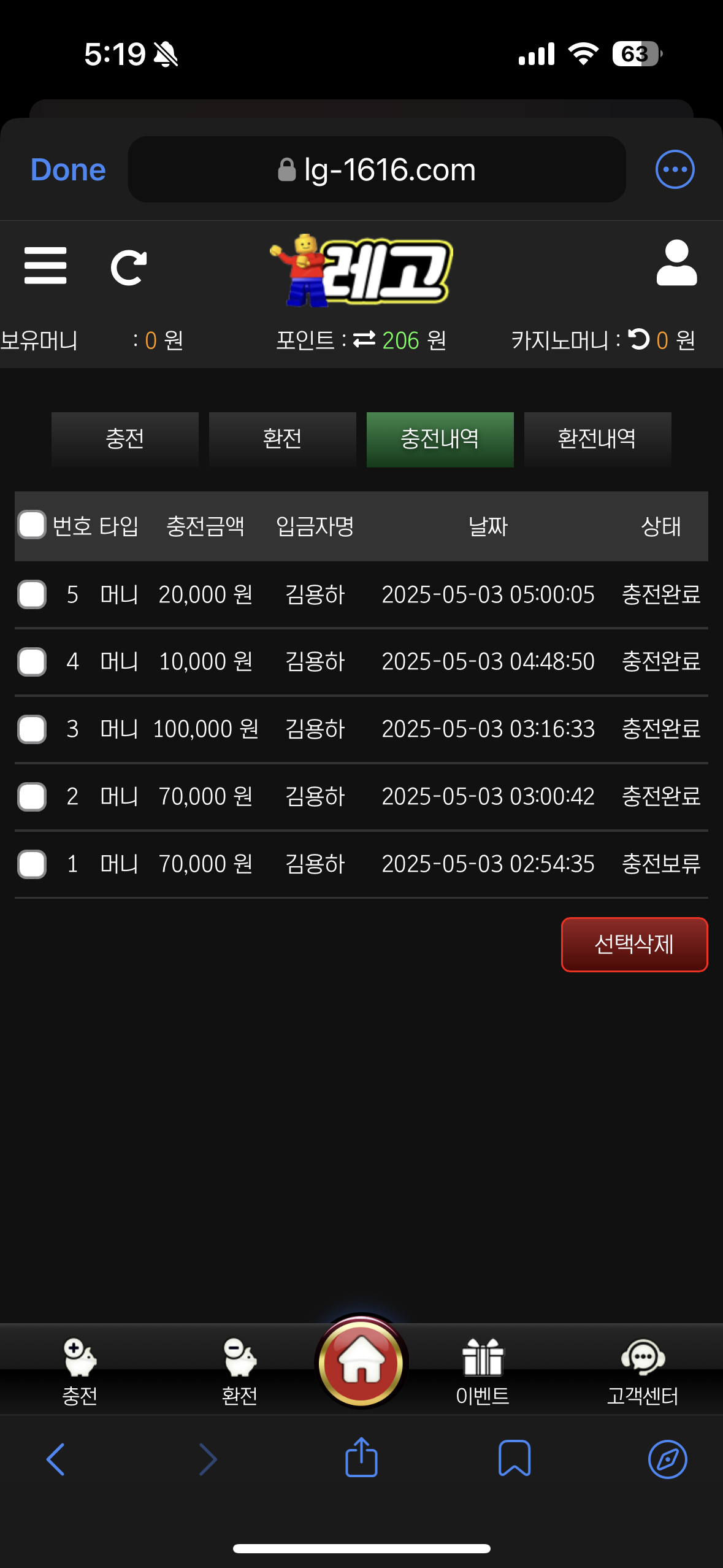The width and height of the screenshot is (723, 1568).
Task: Open the 환전내역 tab
Action: click(x=597, y=439)
